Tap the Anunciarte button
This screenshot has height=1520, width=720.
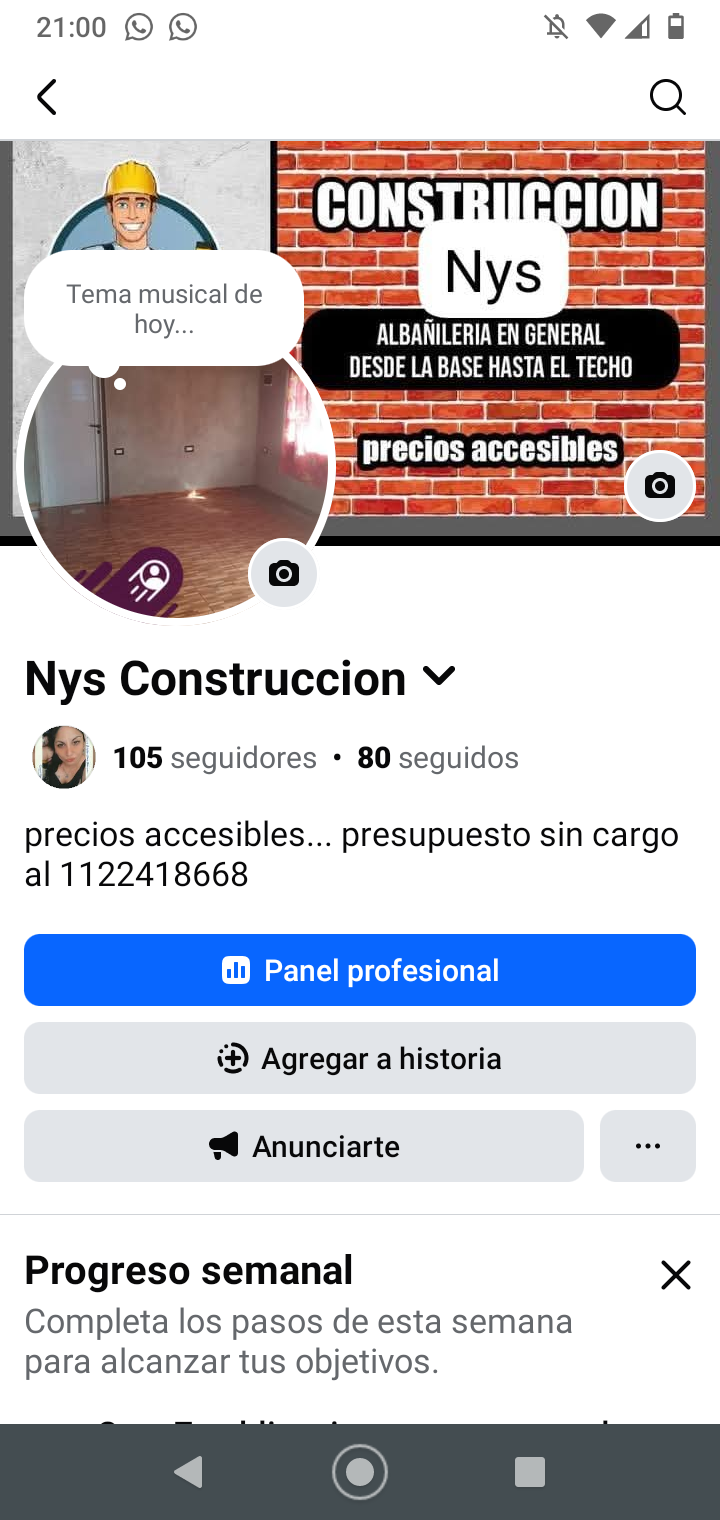304,1146
